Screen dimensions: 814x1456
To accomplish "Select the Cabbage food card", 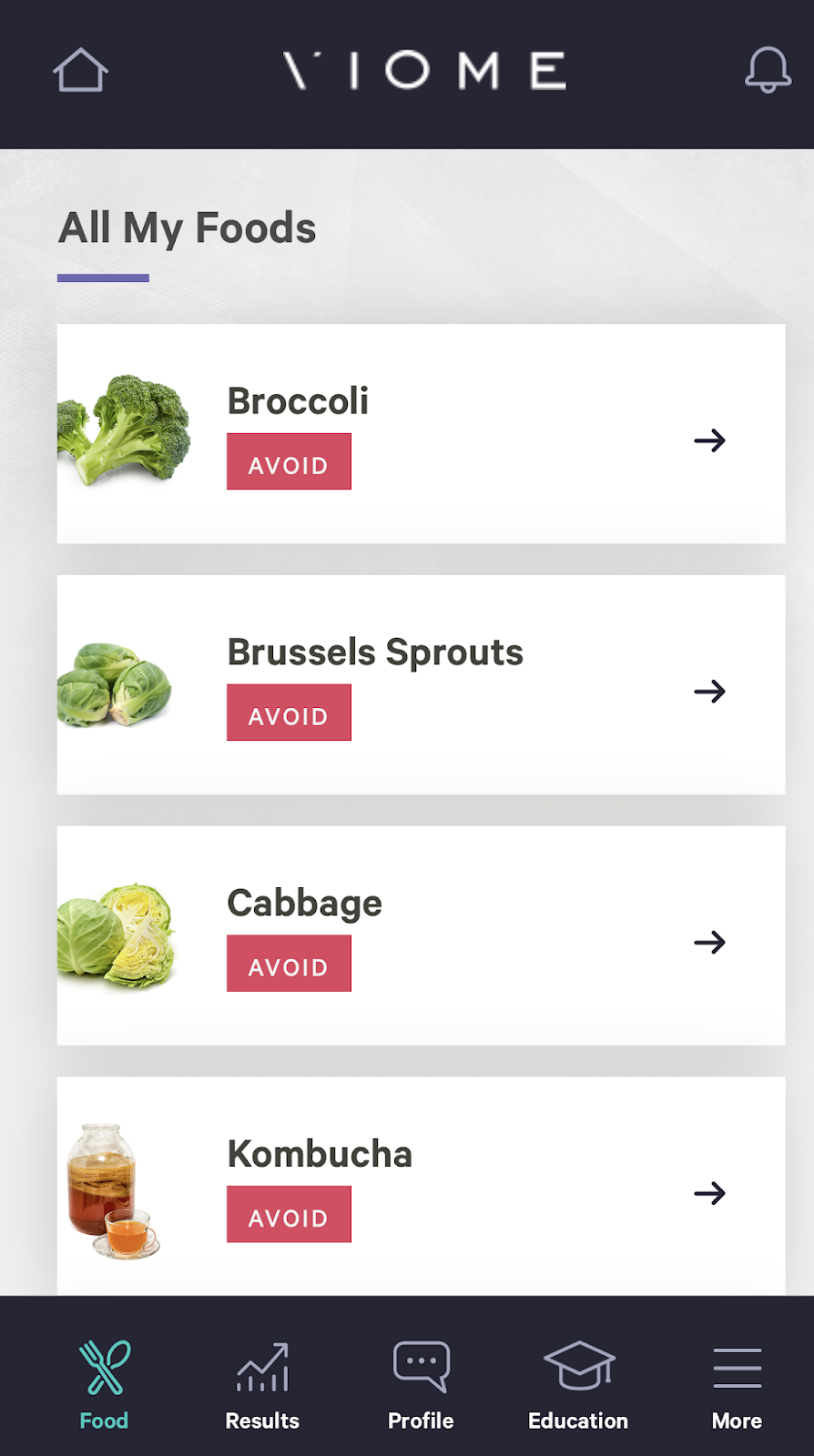I will (421, 935).
